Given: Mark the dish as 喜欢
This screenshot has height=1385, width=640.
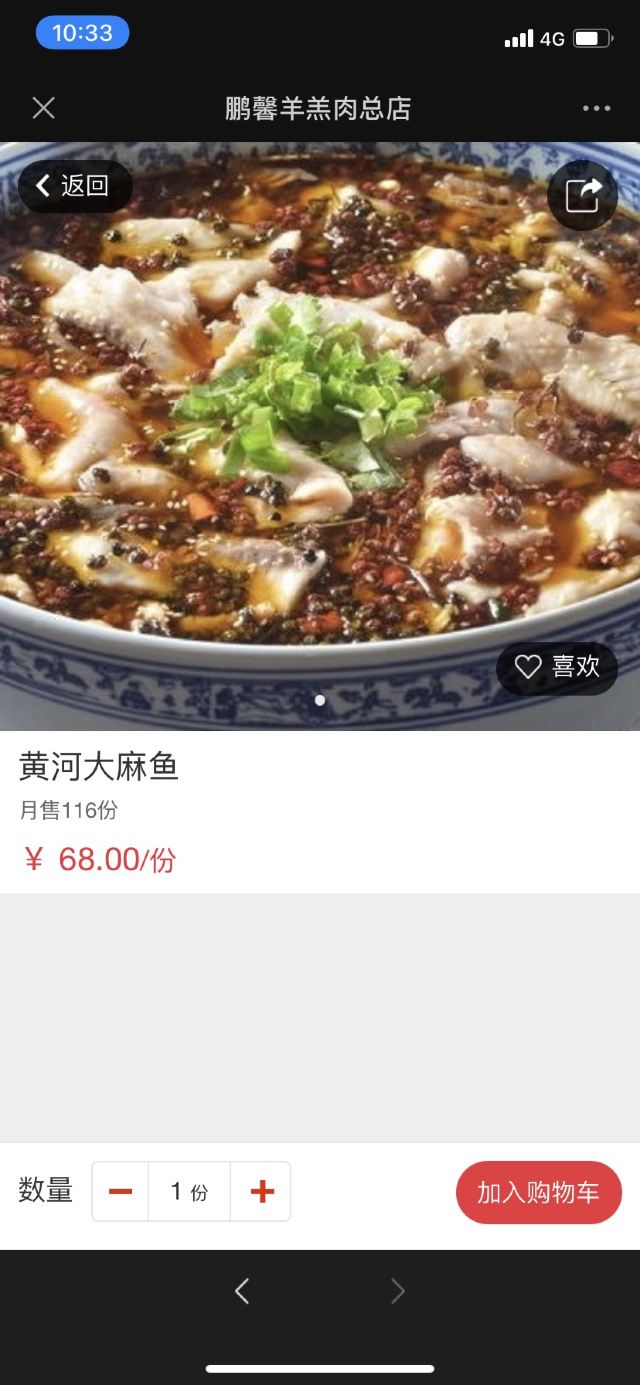Looking at the screenshot, I should point(557,667).
